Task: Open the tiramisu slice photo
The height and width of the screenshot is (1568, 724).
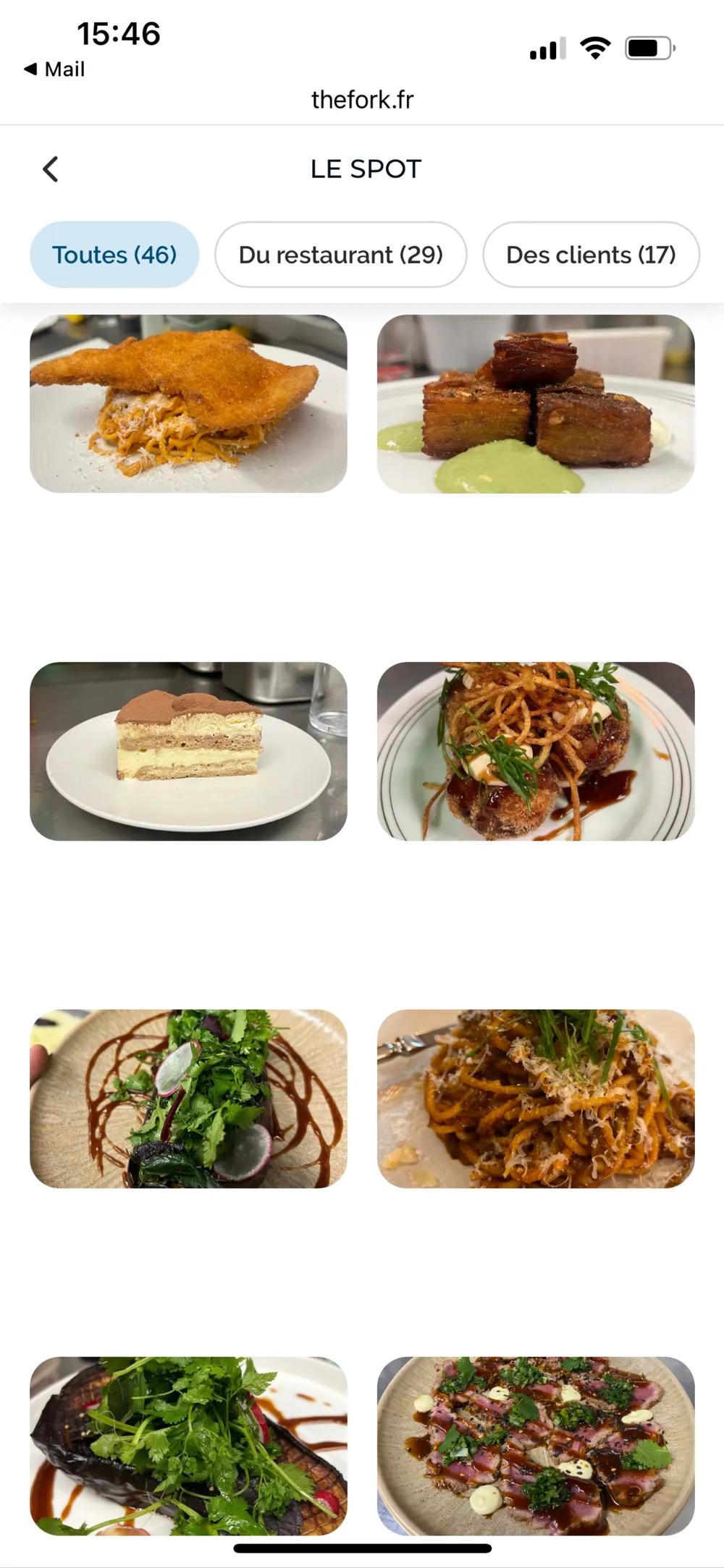Action: (x=188, y=751)
